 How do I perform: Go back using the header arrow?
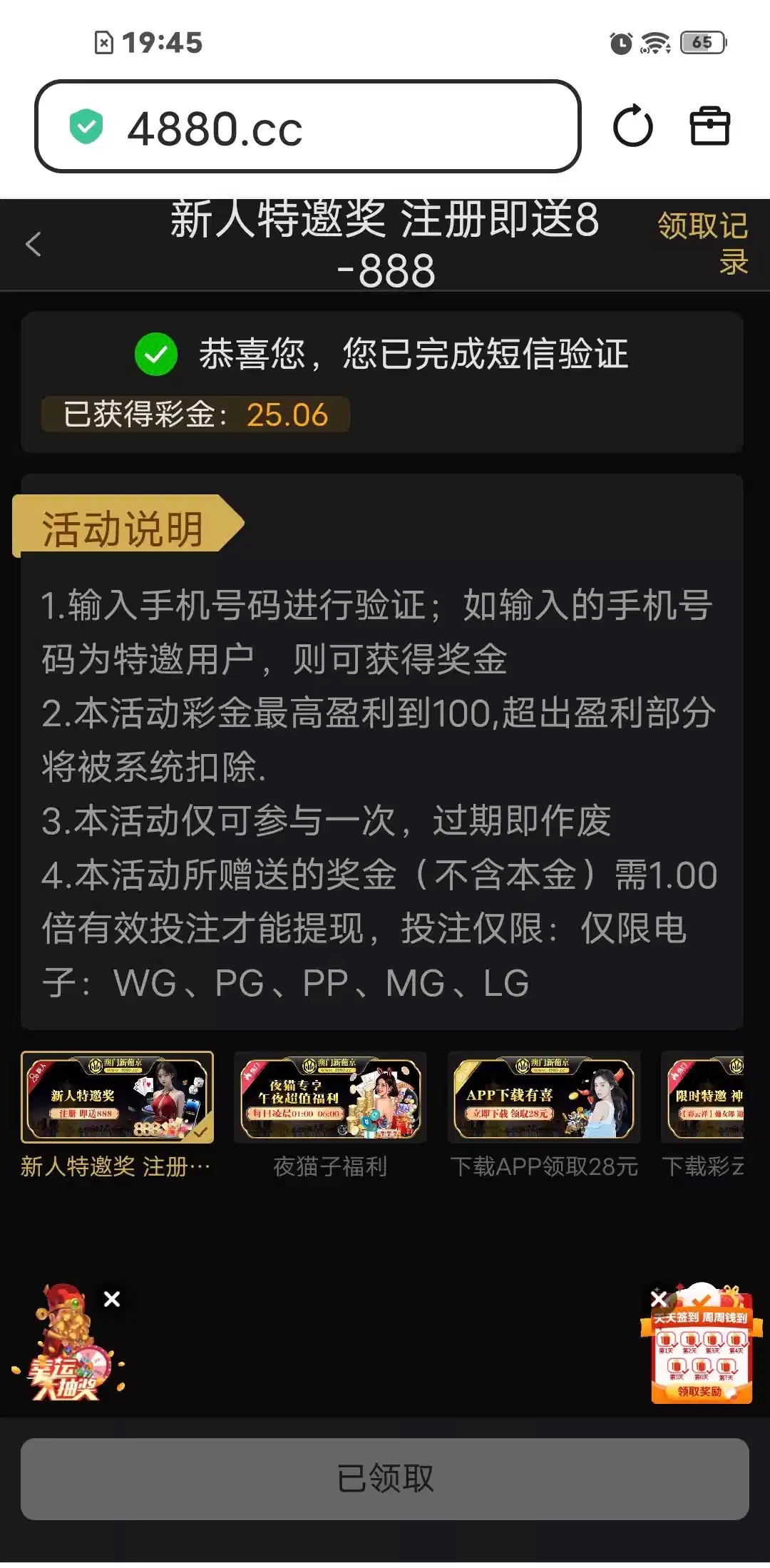tap(34, 245)
